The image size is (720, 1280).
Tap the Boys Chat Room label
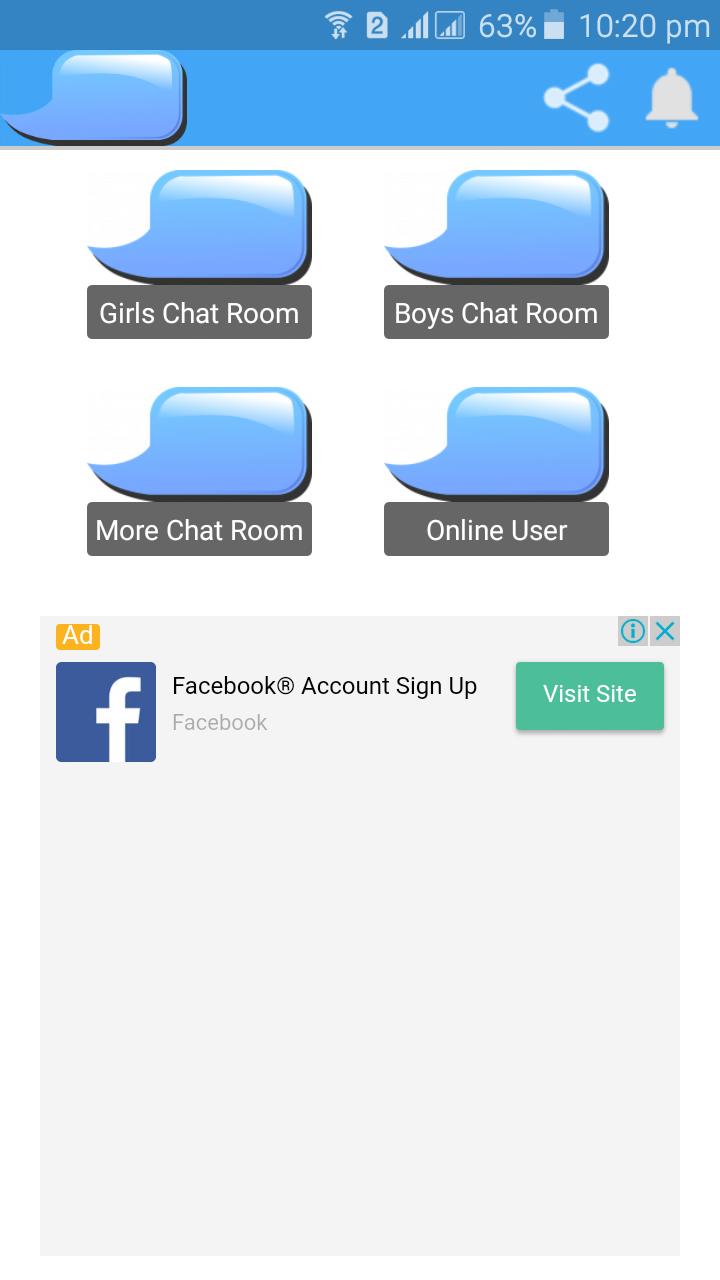(x=496, y=313)
